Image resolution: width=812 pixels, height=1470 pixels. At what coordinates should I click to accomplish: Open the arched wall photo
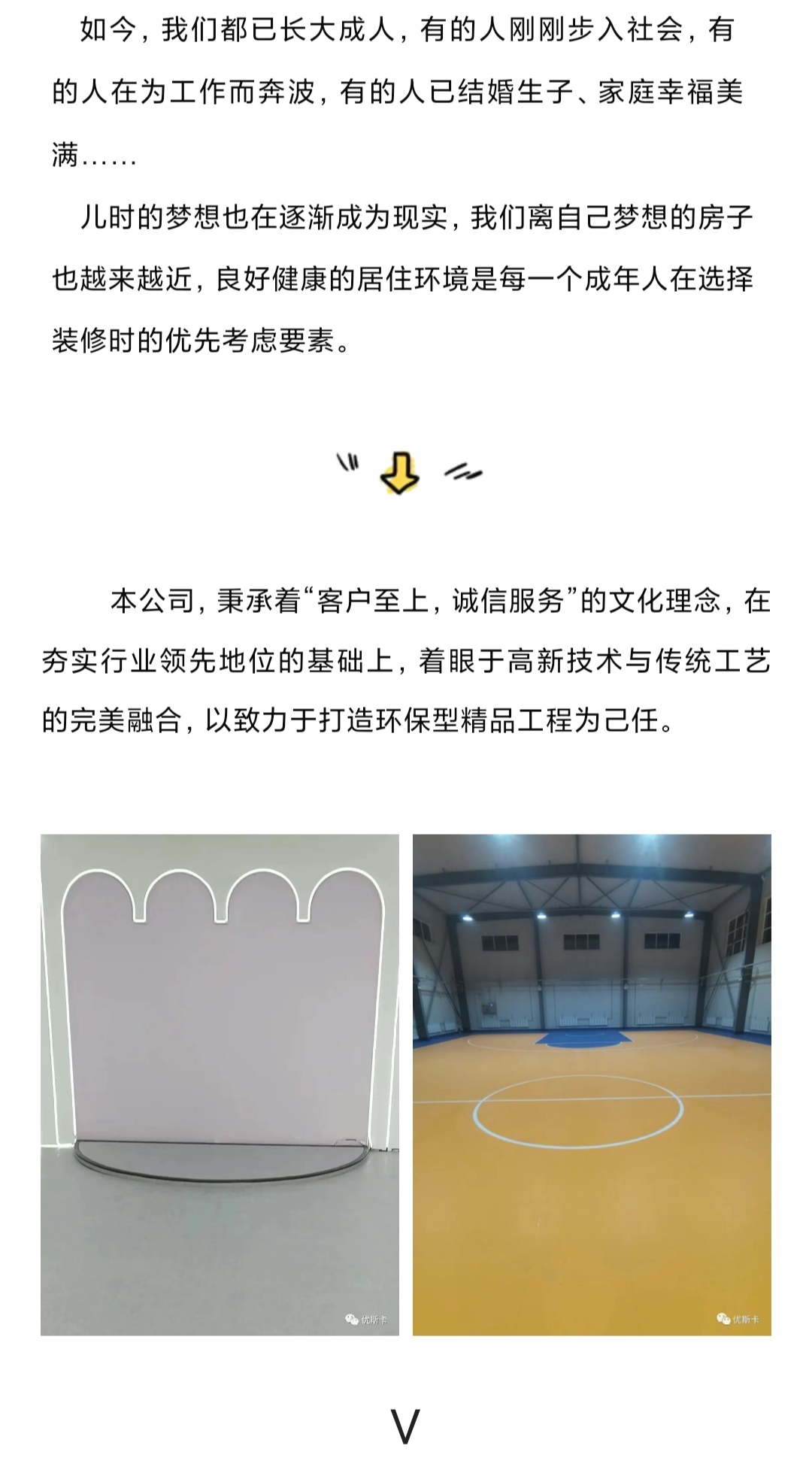point(220,1085)
